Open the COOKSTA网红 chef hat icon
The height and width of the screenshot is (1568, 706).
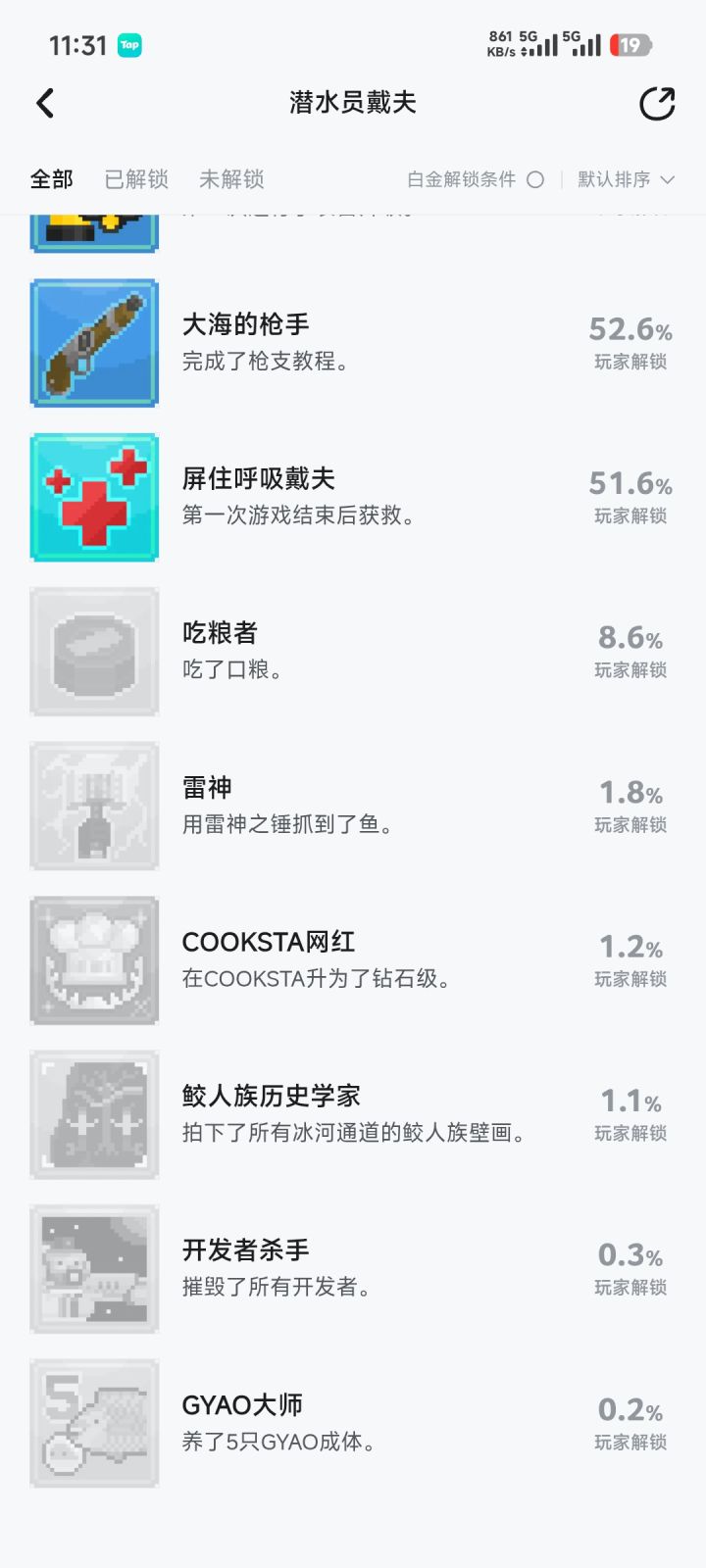pyautogui.click(x=94, y=959)
